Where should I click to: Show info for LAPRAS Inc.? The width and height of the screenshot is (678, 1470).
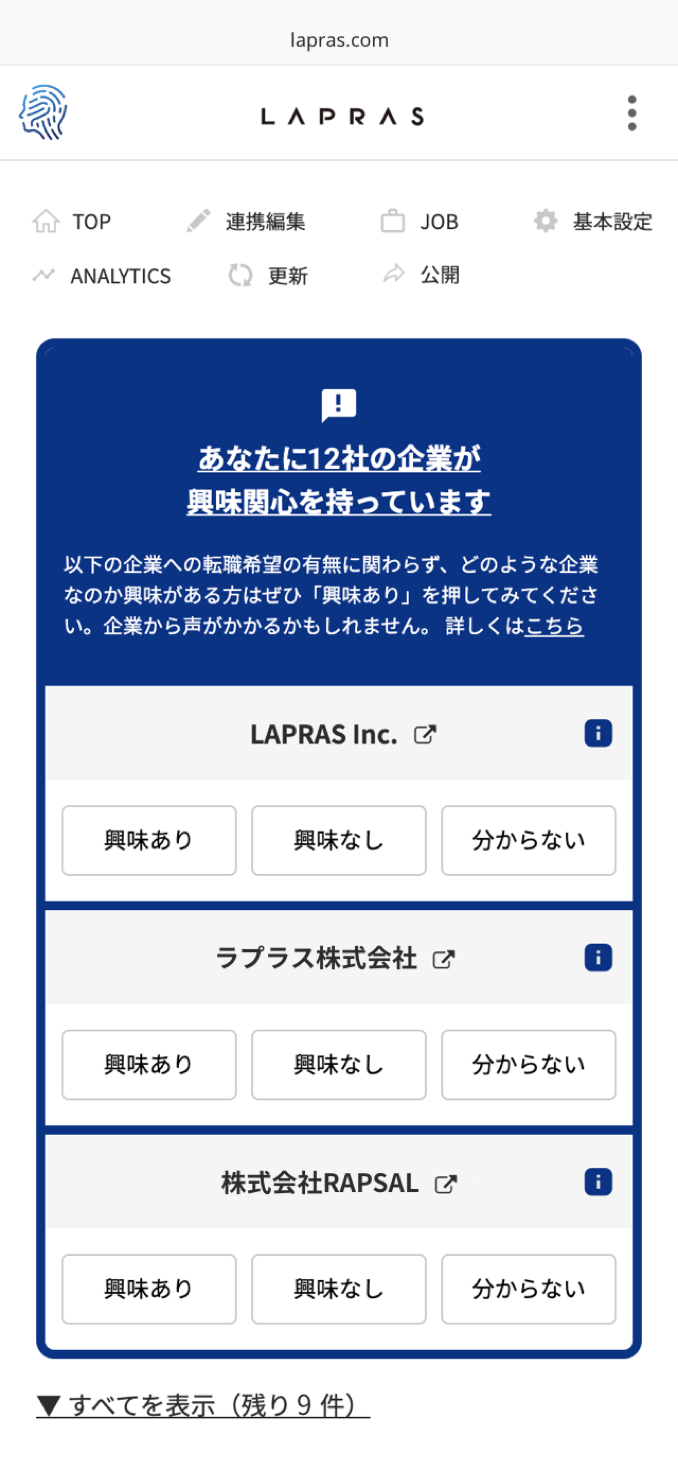(x=598, y=734)
